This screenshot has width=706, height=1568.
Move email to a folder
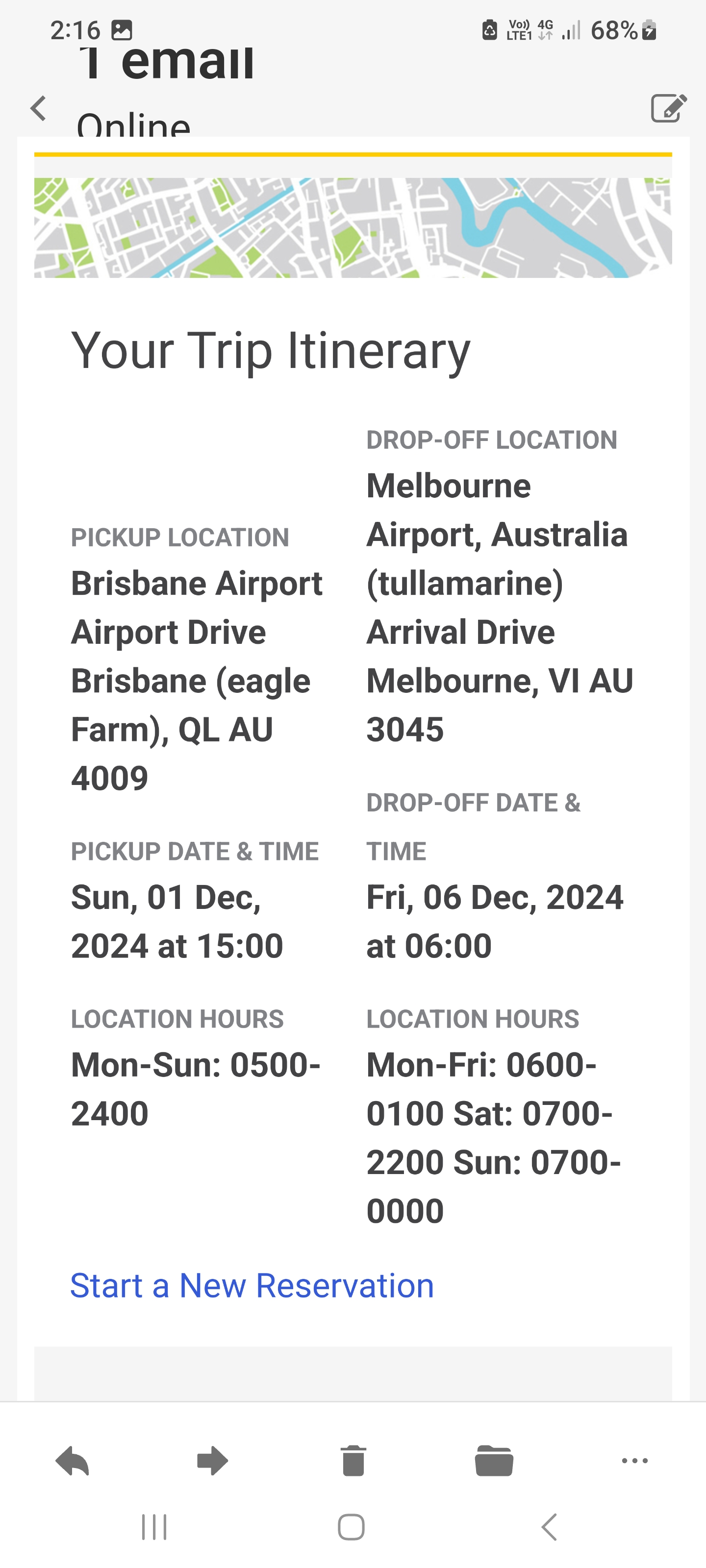(x=494, y=1461)
